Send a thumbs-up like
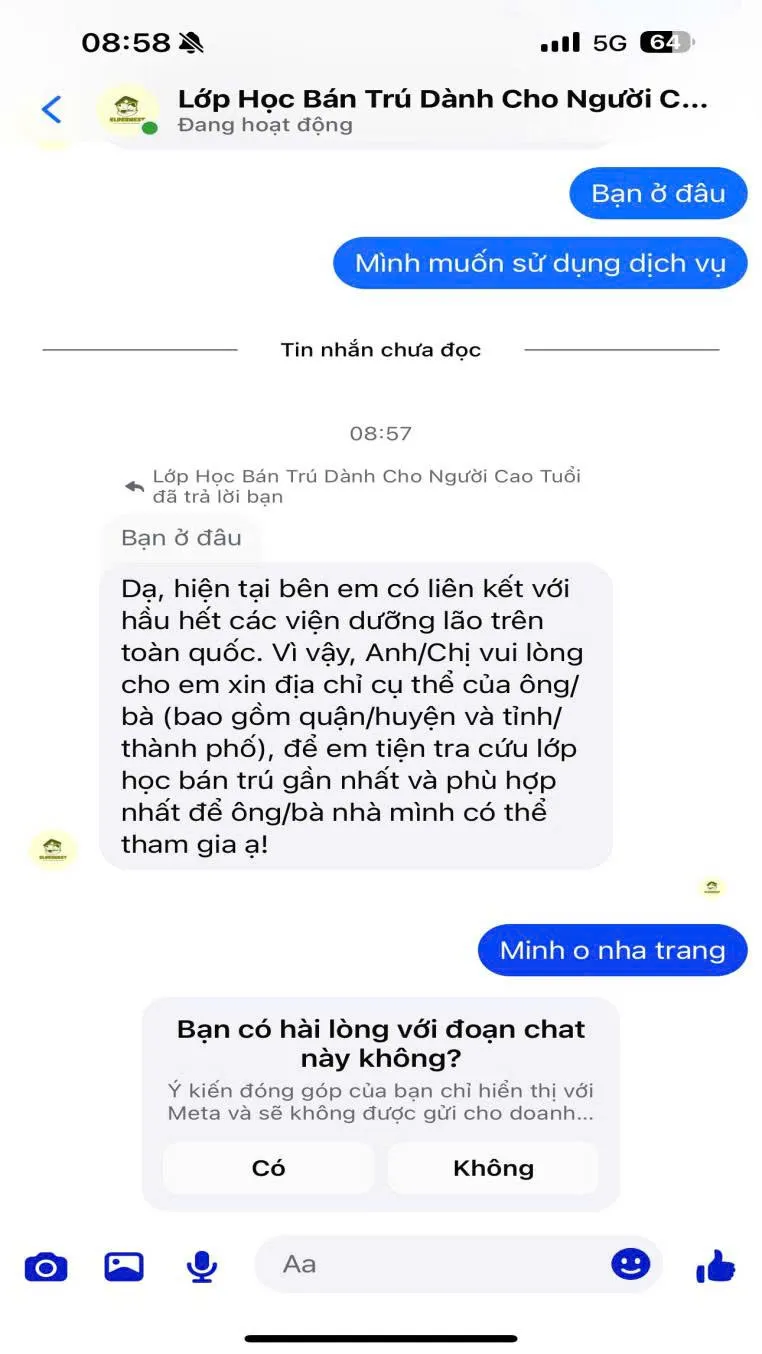The width and height of the screenshot is (762, 1354). pos(716,1267)
